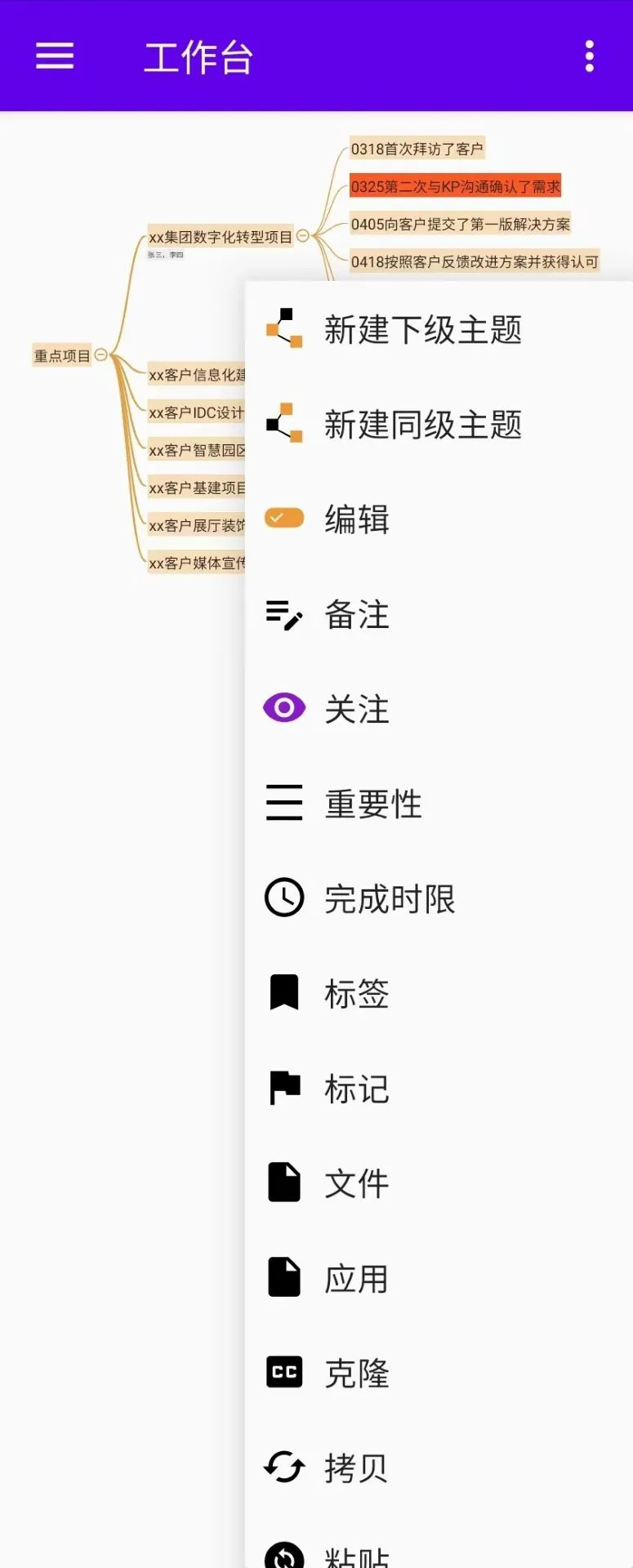633x1568 pixels.
Task: Click the 标签 bookmark icon
Action: (283, 993)
